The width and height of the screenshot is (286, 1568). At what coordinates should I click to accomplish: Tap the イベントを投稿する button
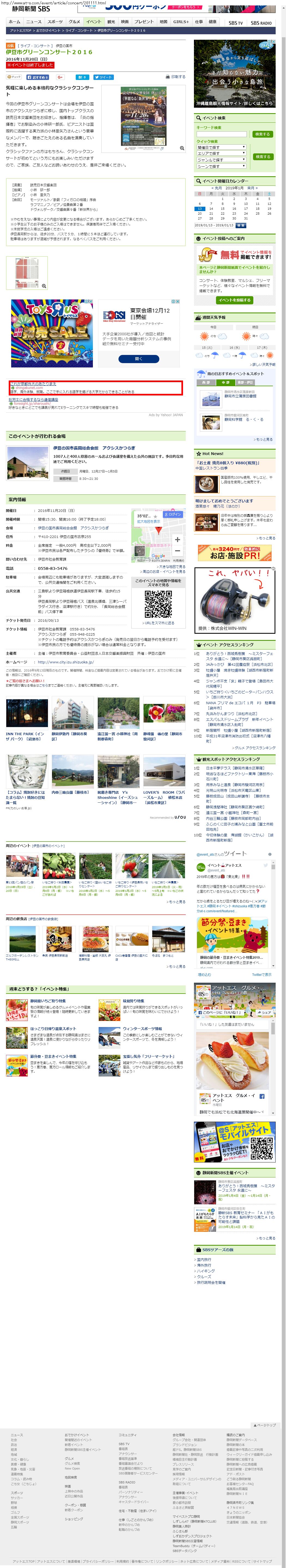(235, 300)
